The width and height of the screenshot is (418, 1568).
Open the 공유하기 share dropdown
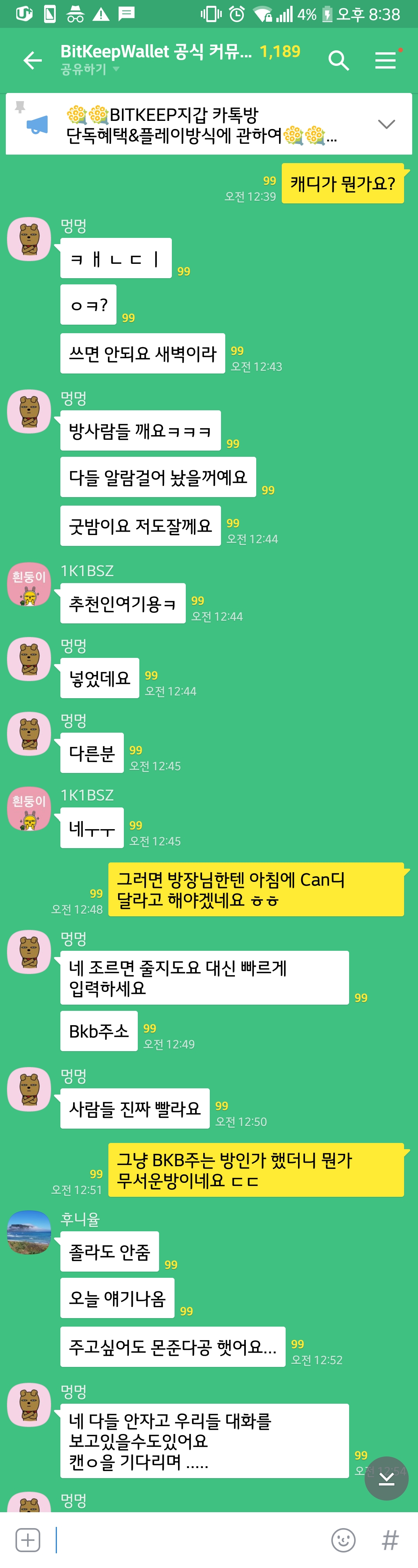[x=90, y=69]
